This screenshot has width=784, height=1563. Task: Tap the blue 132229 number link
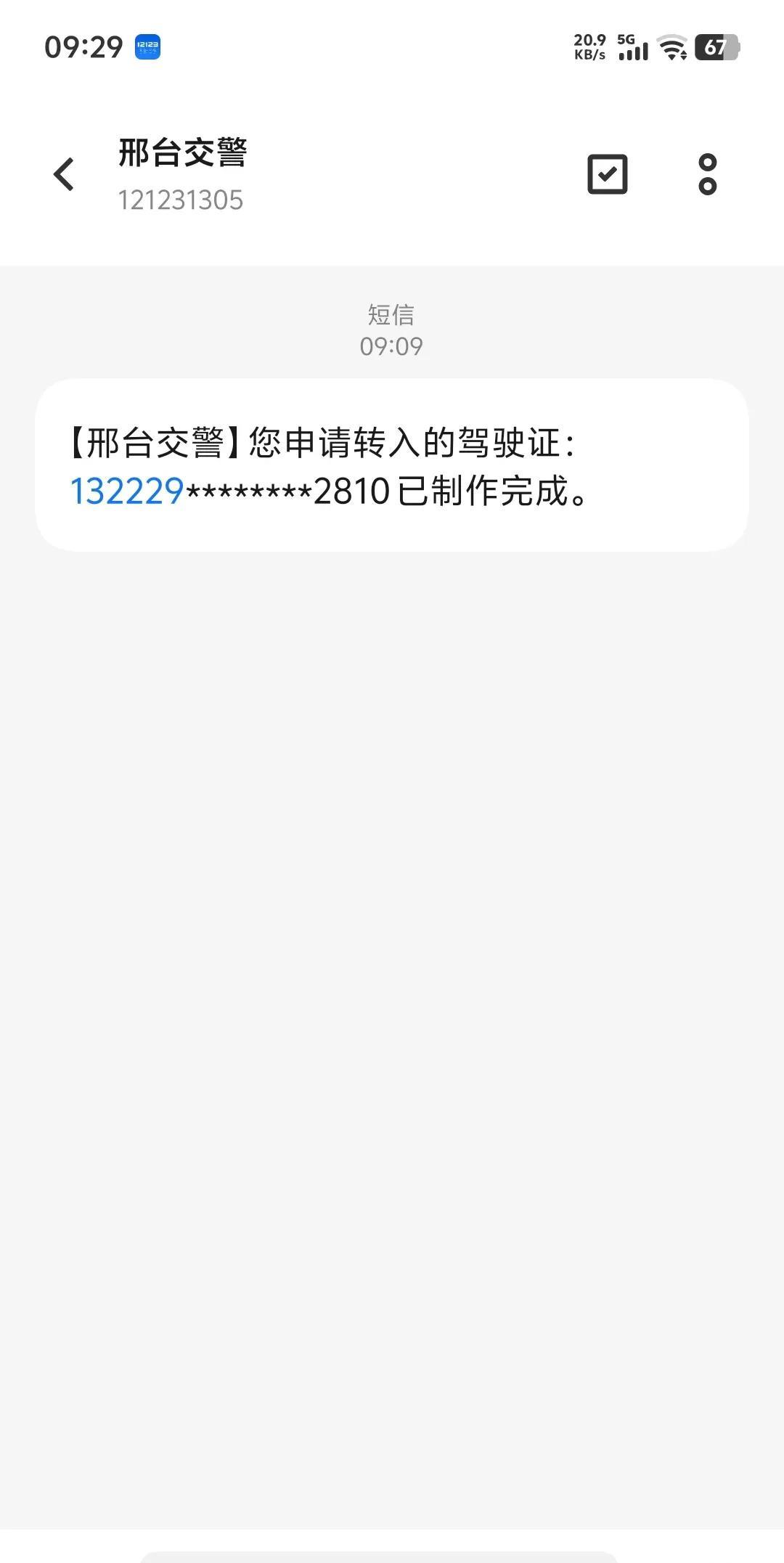[x=126, y=491]
